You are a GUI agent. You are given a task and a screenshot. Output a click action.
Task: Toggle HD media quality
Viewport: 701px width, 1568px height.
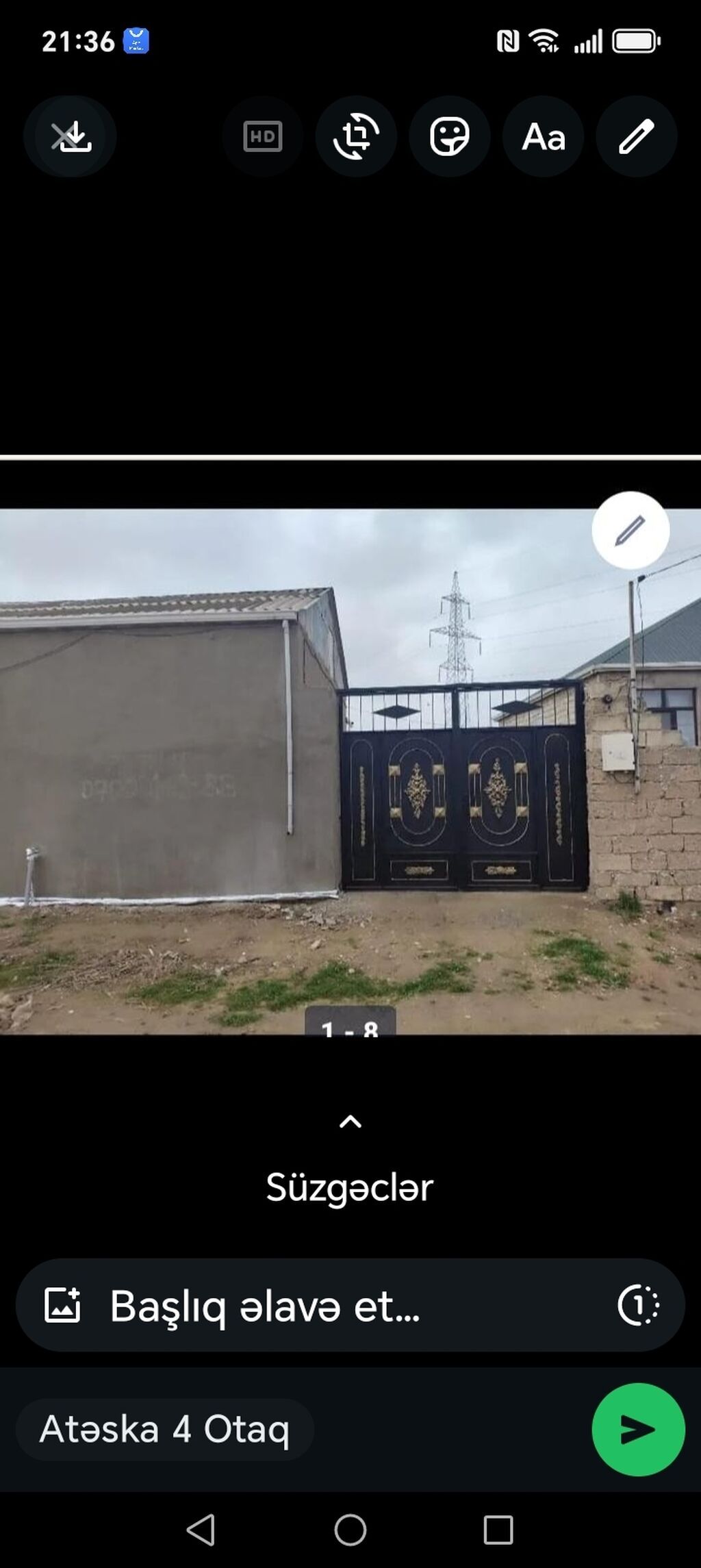pyautogui.click(x=263, y=137)
